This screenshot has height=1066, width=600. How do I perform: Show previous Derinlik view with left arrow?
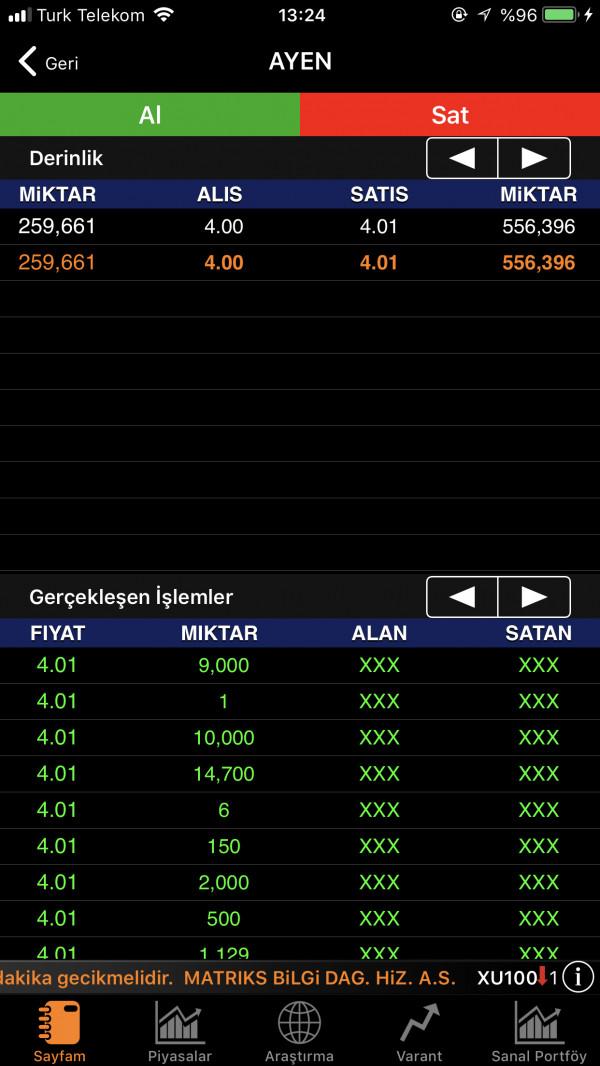(462, 158)
